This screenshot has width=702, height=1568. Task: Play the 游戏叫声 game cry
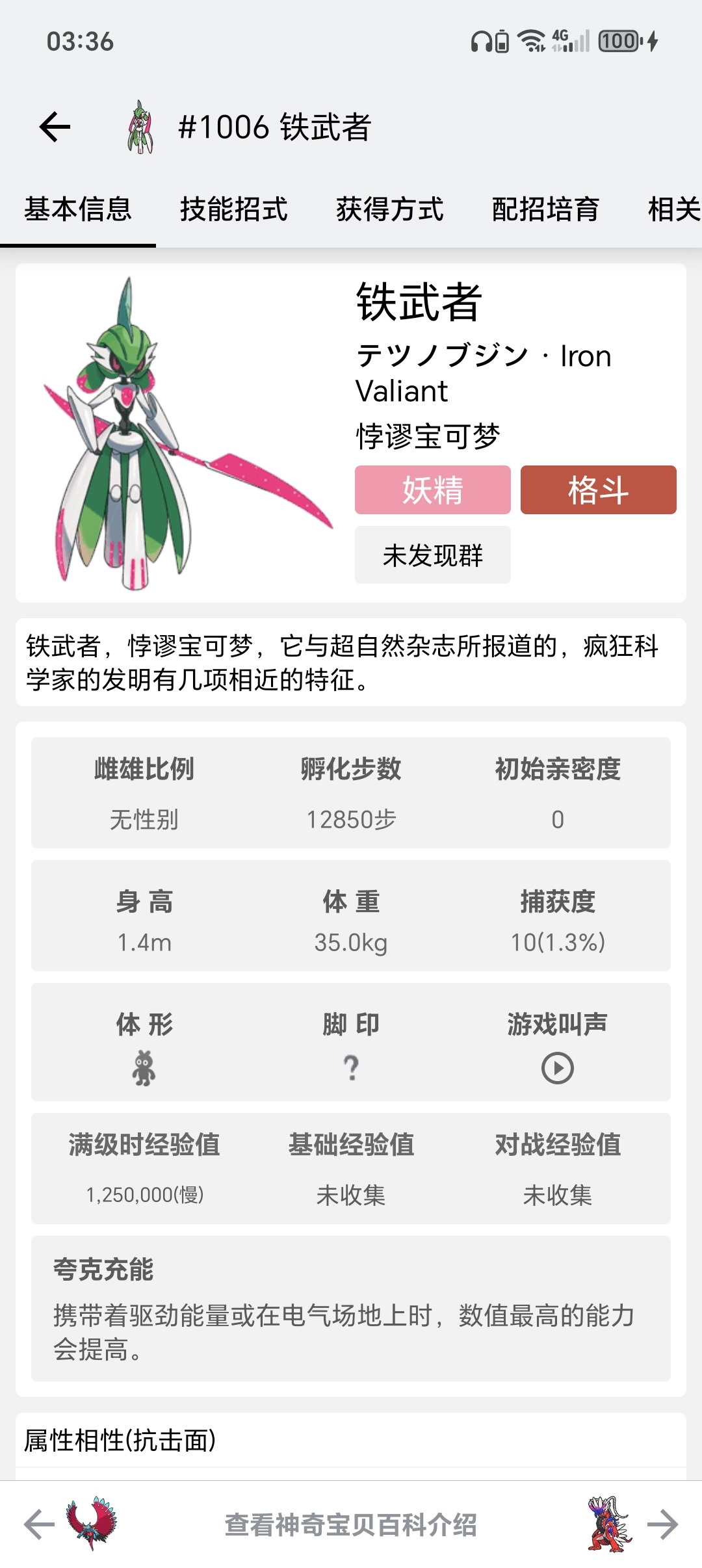(x=557, y=1068)
